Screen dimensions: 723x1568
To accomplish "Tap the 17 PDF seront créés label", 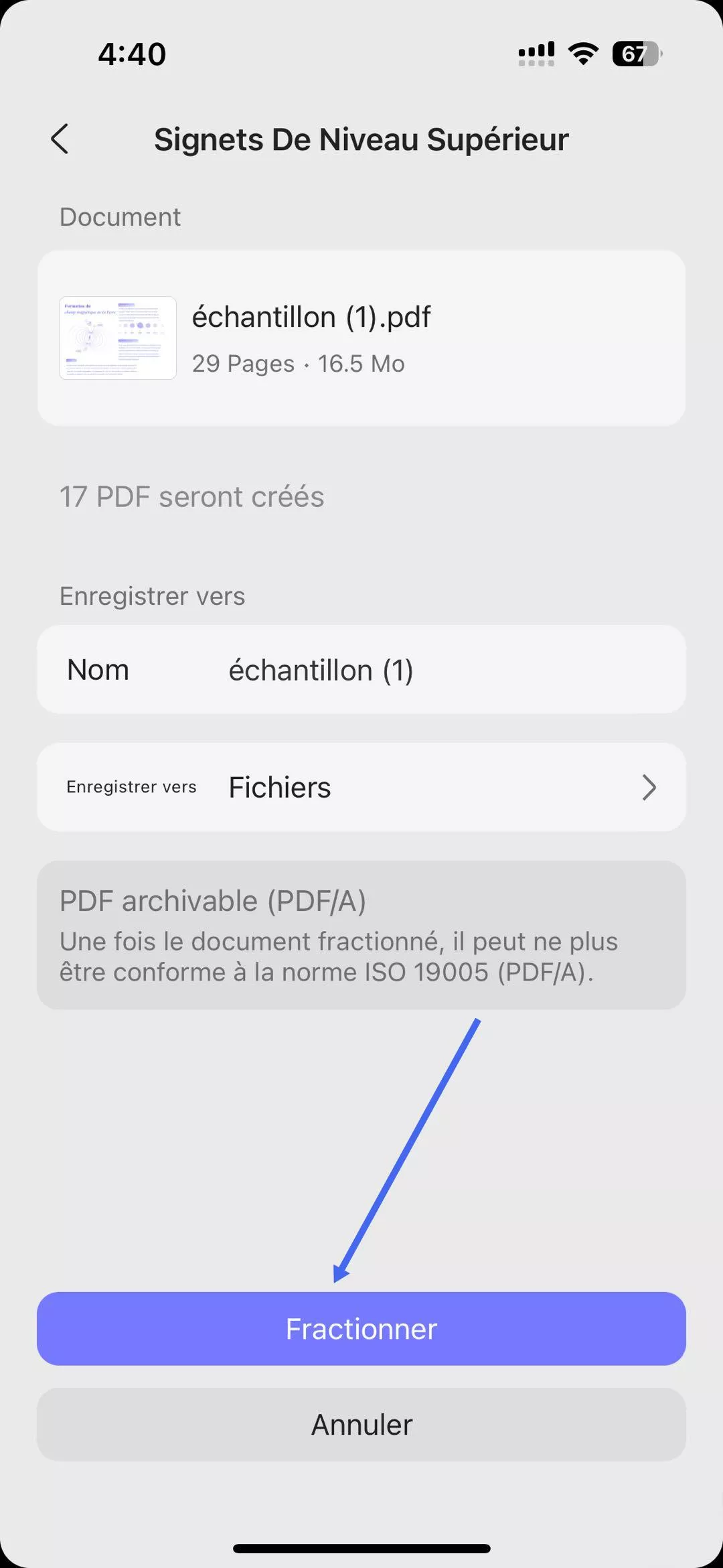I will (x=191, y=496).
